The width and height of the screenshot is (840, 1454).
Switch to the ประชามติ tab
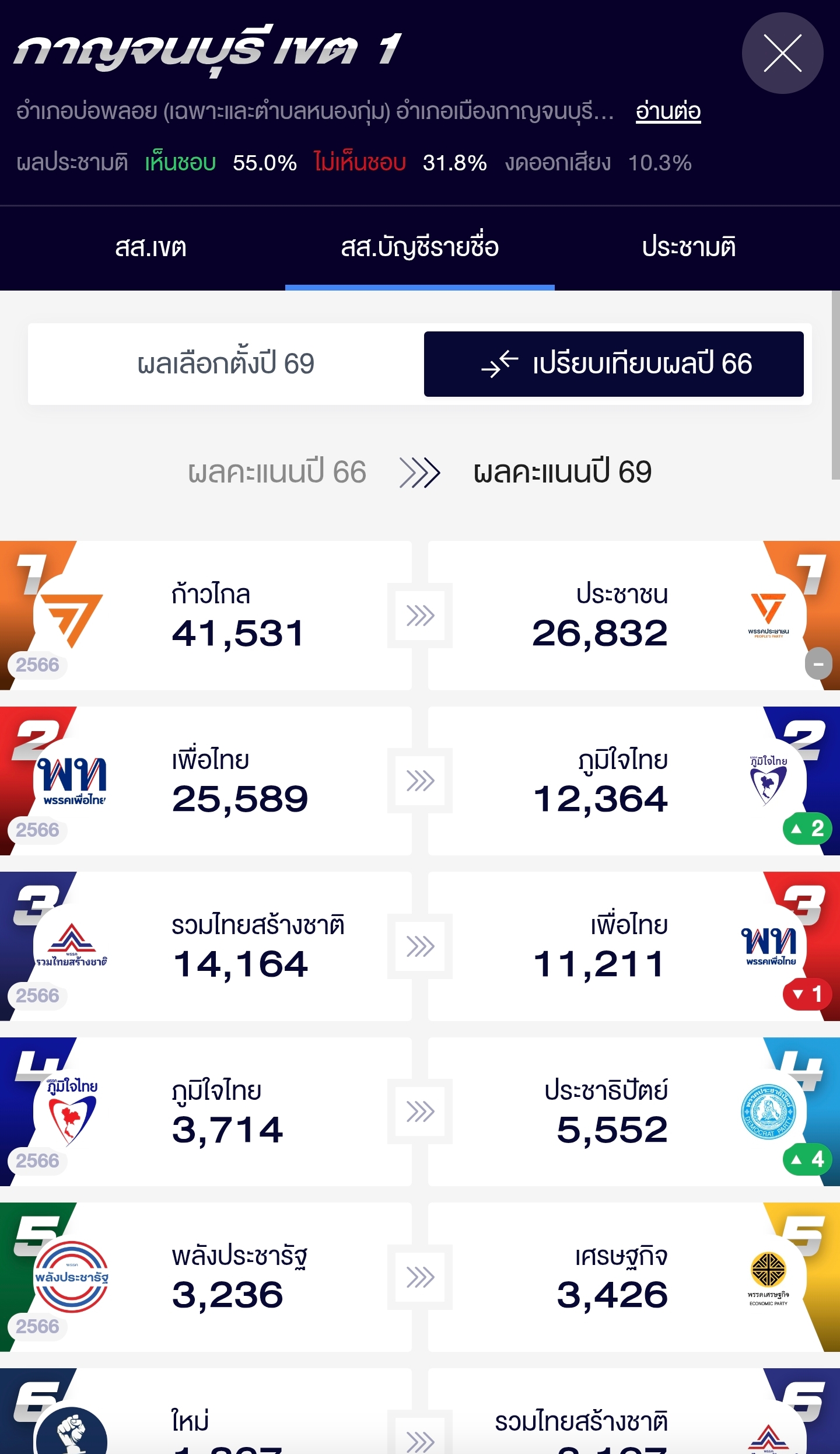[688, 247]
